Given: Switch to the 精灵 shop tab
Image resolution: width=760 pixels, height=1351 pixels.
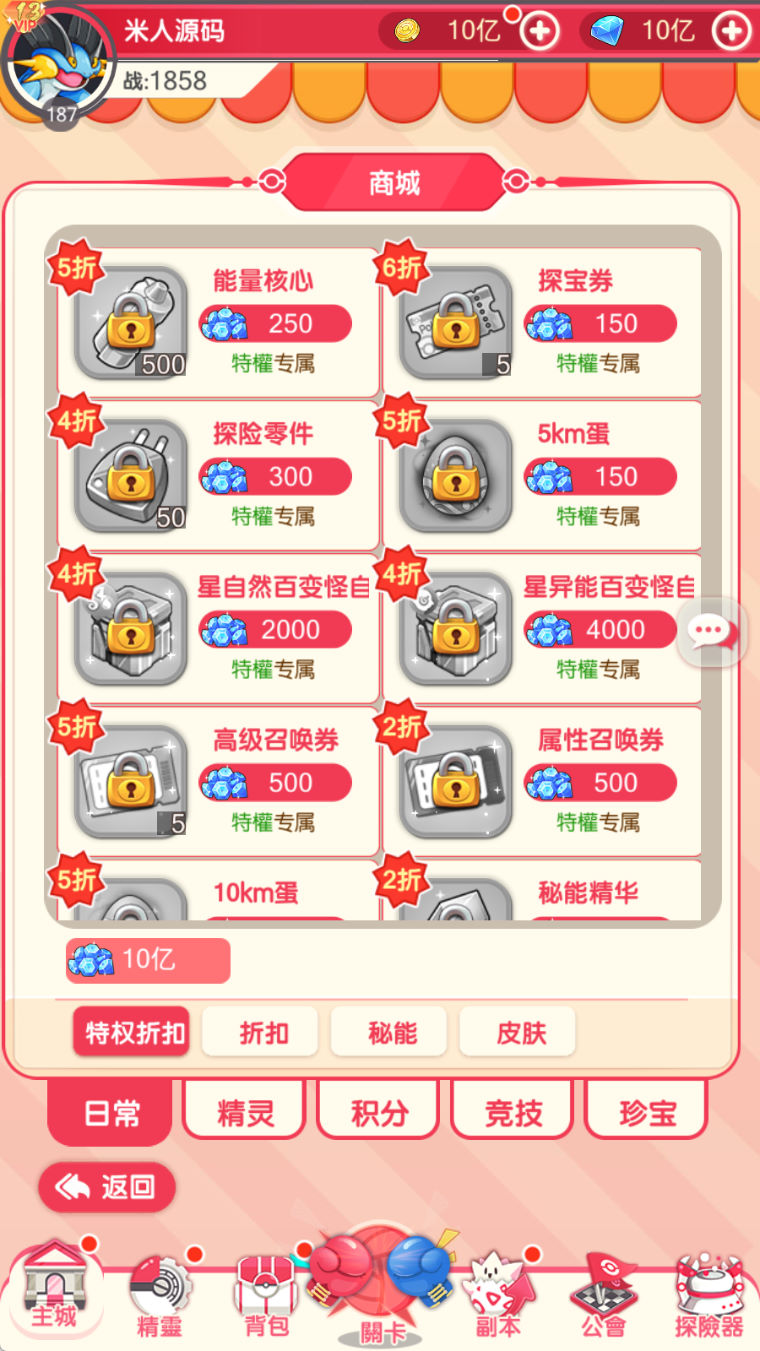Looking at the screenshot, I should click(245, 1113).
